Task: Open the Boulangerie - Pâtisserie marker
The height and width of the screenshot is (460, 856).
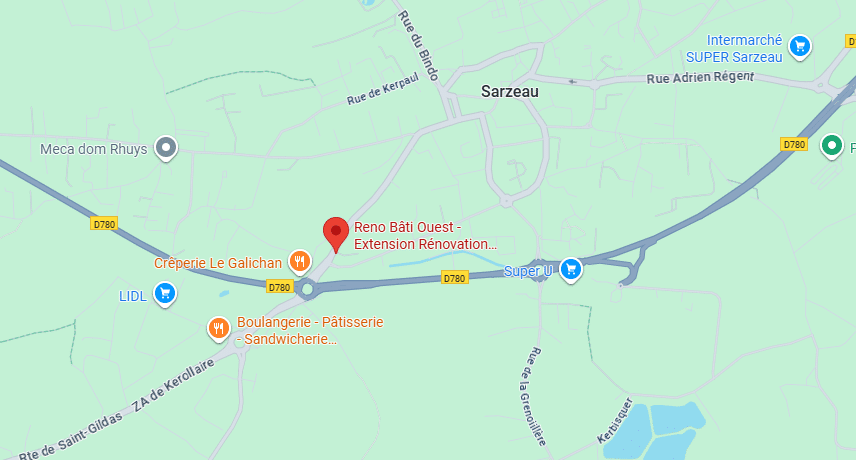Action: (219, 327)
